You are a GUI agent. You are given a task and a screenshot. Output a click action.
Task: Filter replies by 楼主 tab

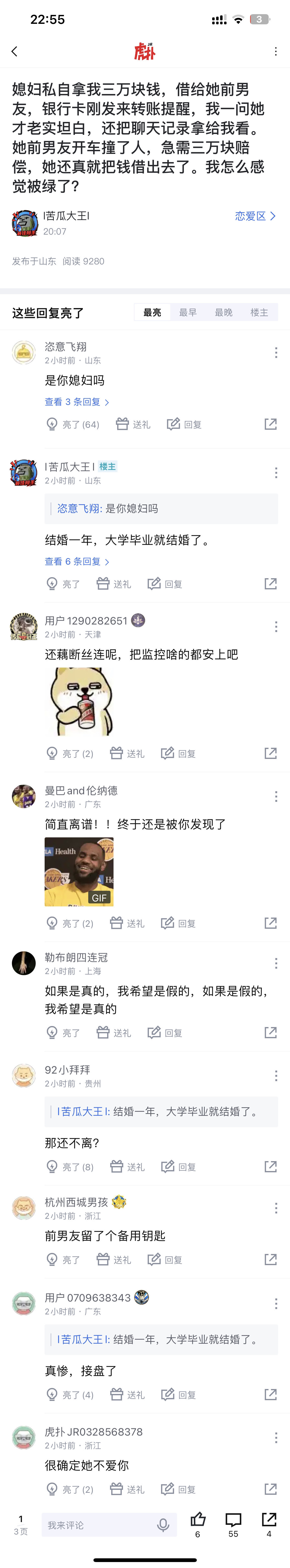[260, 312]
